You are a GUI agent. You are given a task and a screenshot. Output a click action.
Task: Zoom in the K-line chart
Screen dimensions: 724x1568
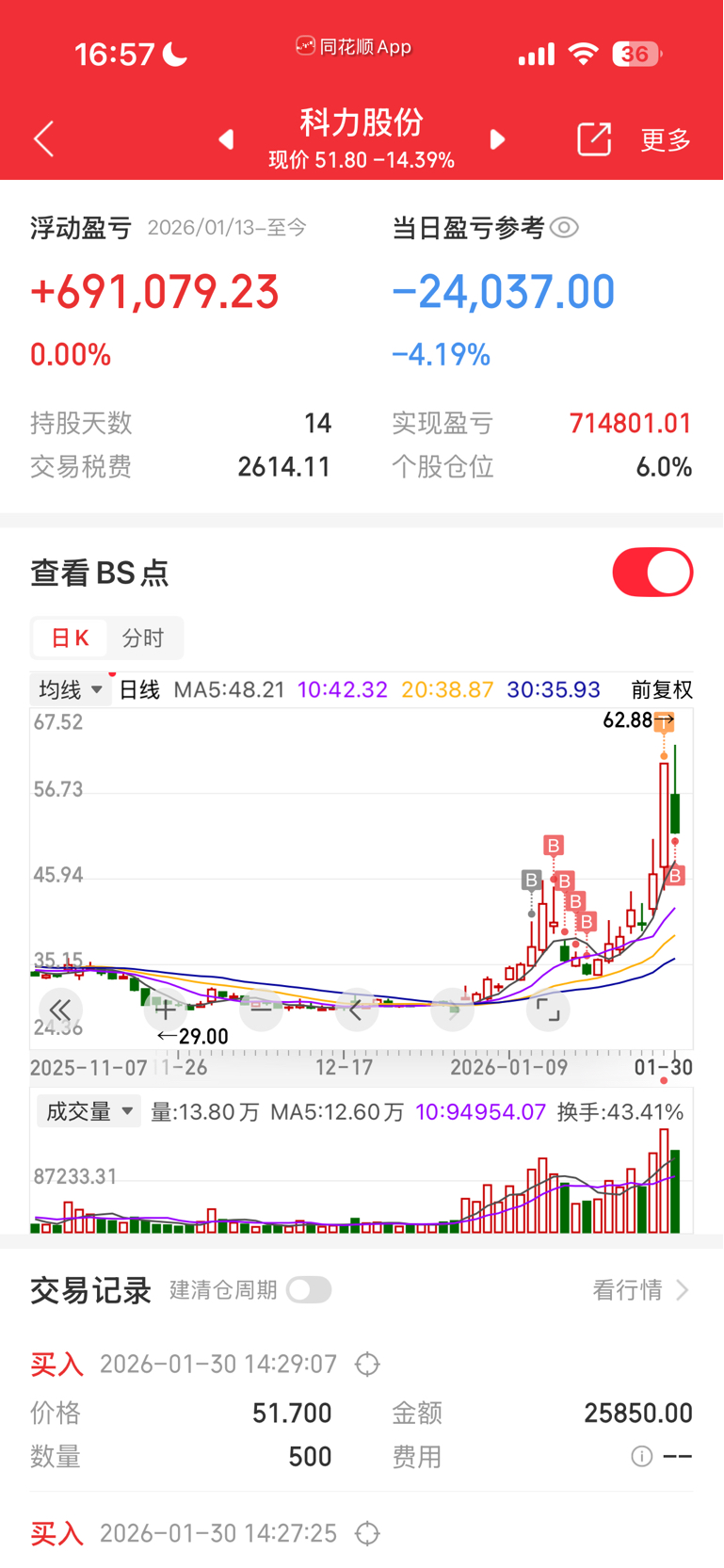(166, 1010)
